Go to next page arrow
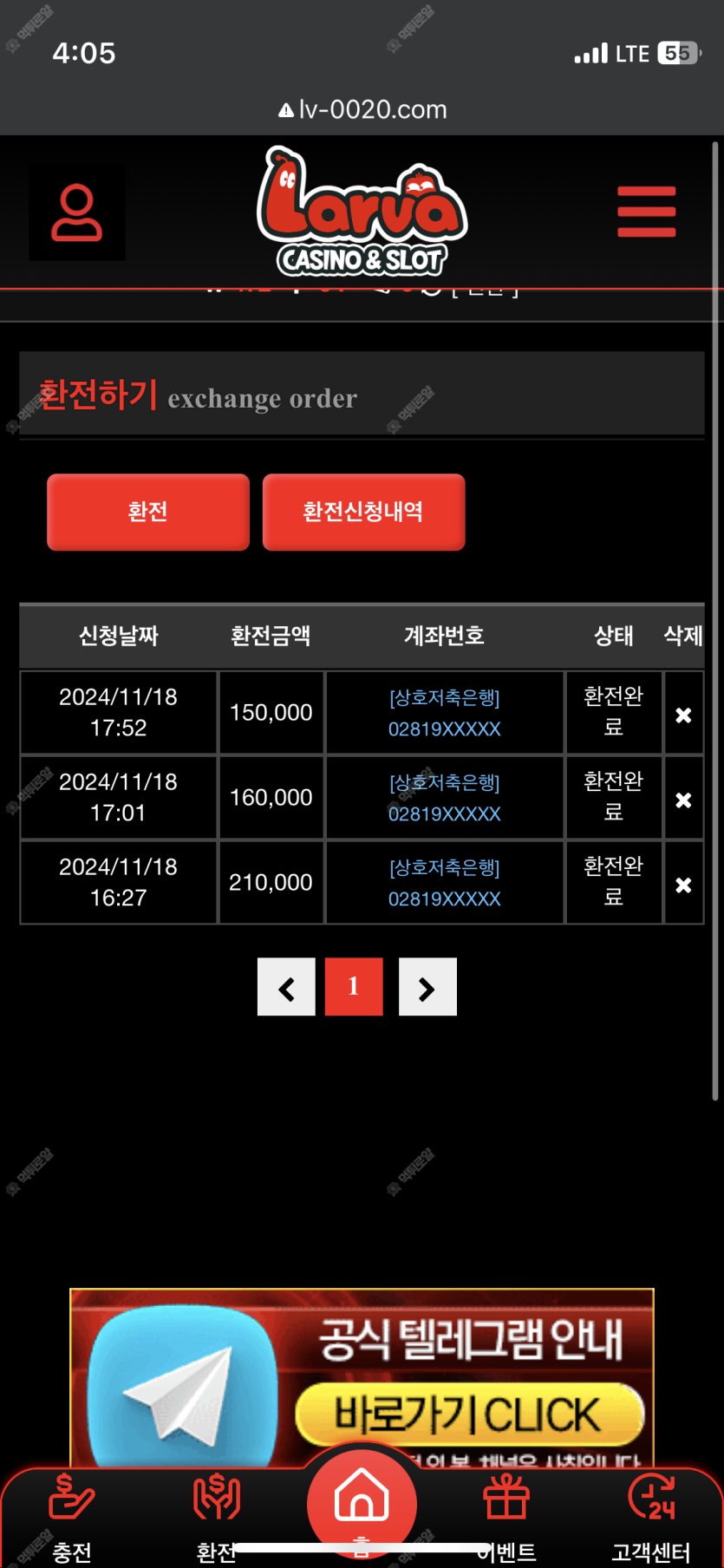Viewport: 724px width, 1568px height. click(x=427, y=987)
